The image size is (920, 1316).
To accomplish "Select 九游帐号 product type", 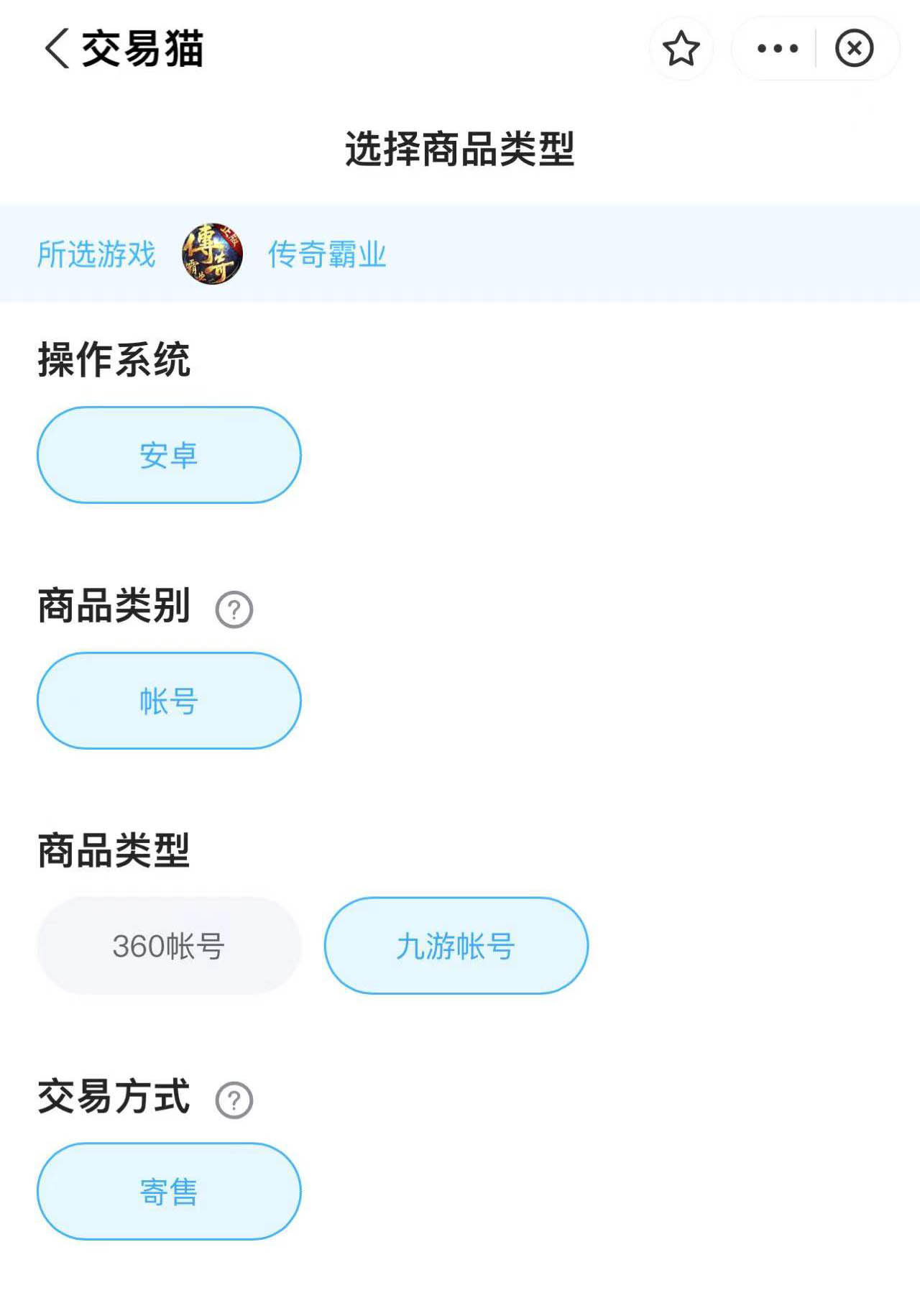I will click(x=456, y=946).
